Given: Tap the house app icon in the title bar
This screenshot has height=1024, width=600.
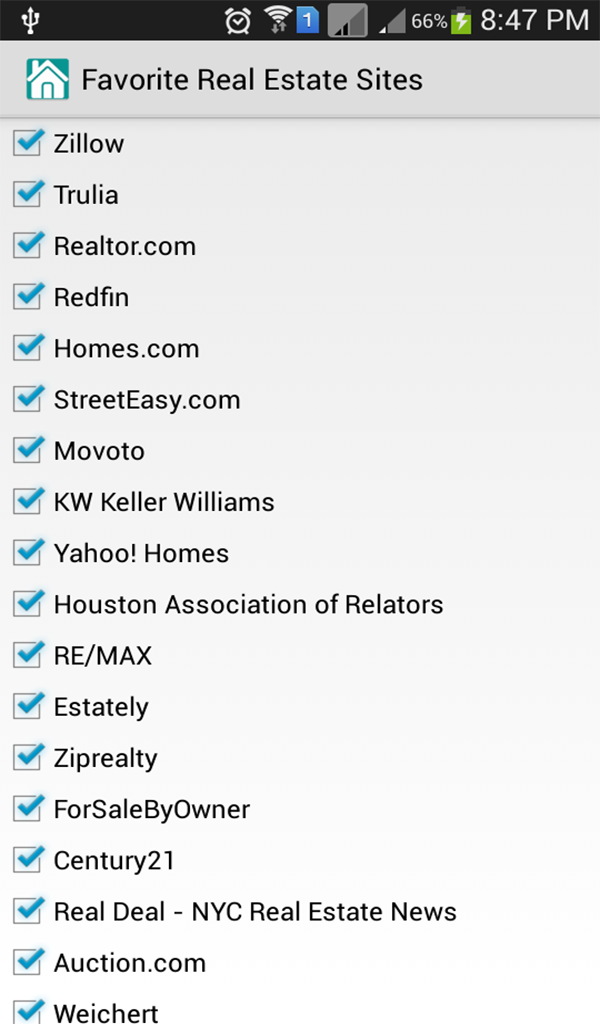Looking at the screenshot, I should point(47,79).
